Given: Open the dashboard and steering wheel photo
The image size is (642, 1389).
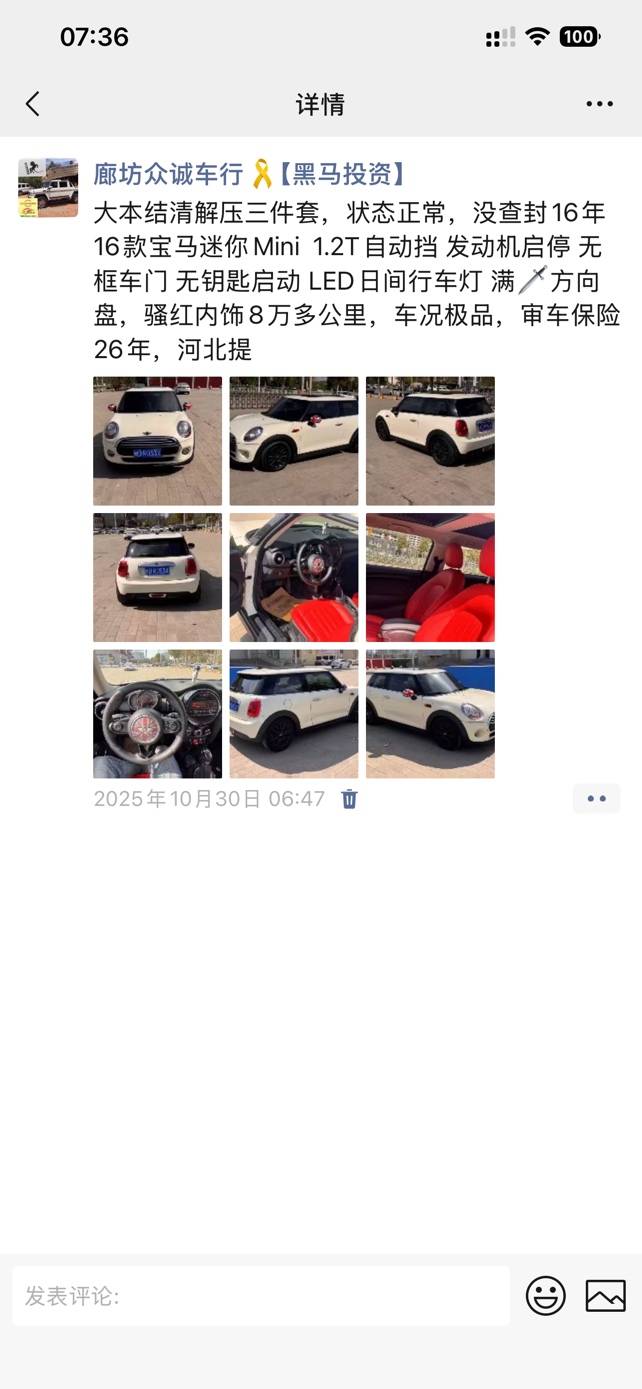Looking at the screenshot, I should coord(158,714).
